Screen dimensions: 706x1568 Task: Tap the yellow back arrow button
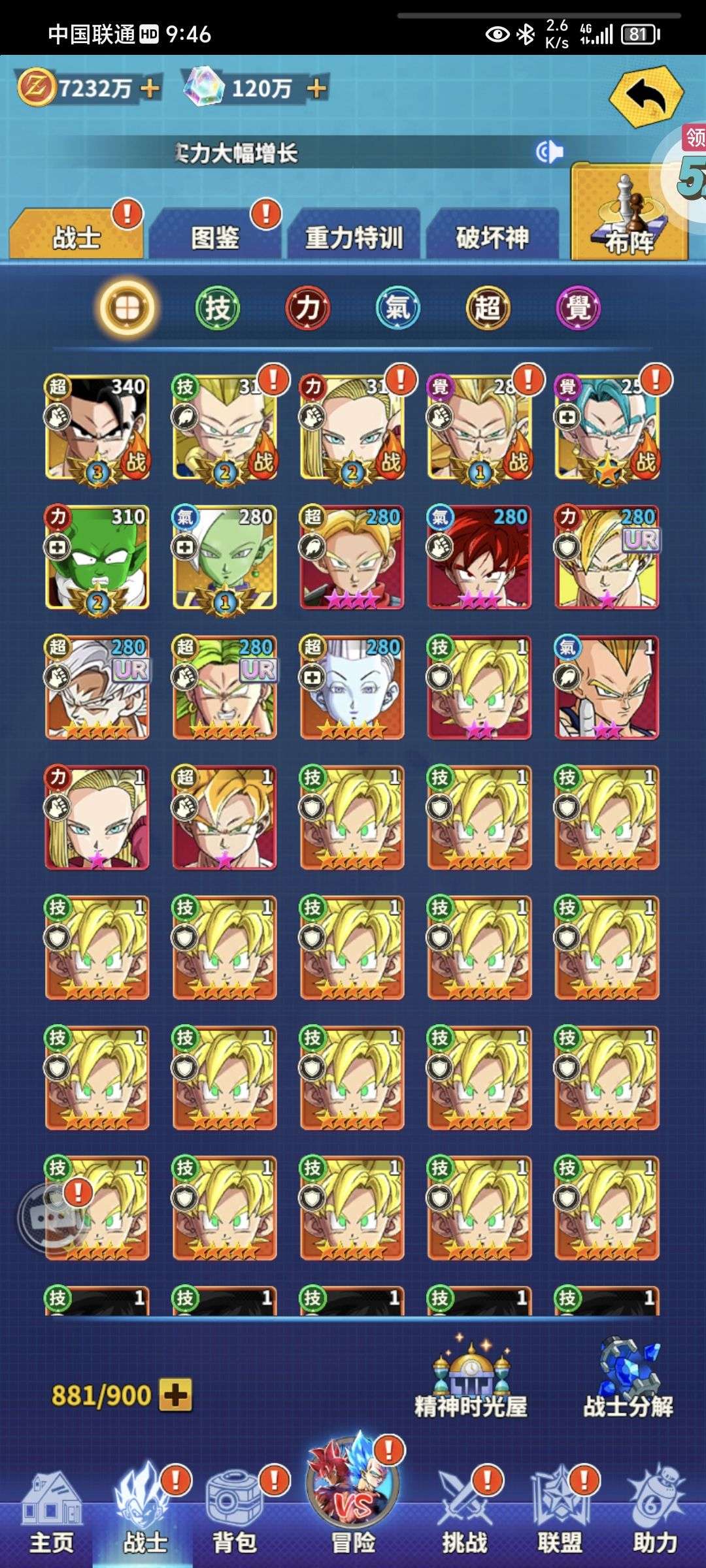pos(646,97)
